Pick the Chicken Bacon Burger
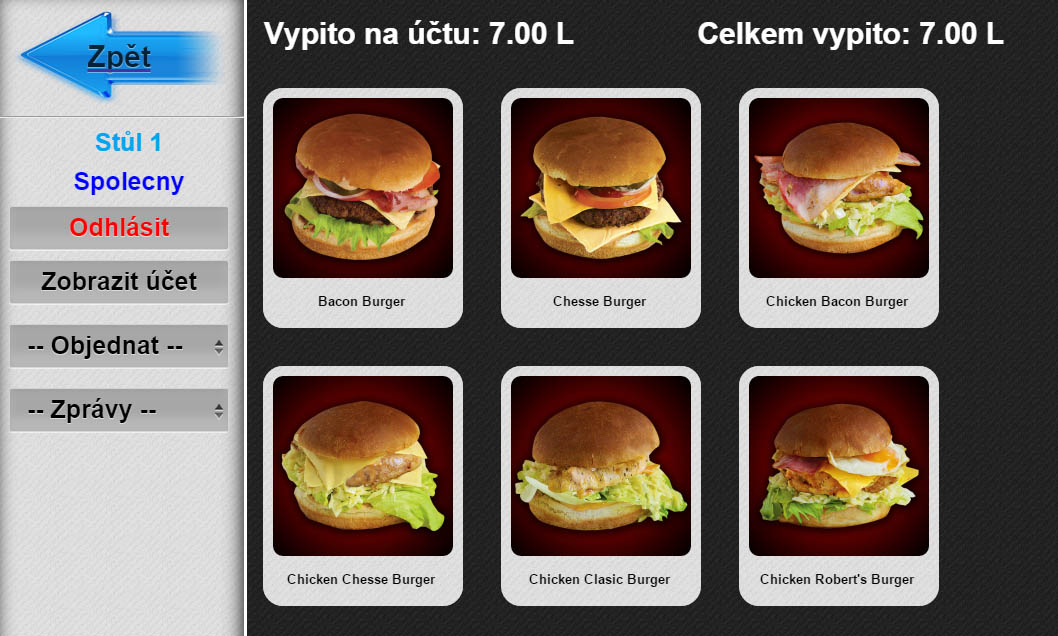Screen dimensions: 1058x636 pyautogui.click(x=838, y=207)
